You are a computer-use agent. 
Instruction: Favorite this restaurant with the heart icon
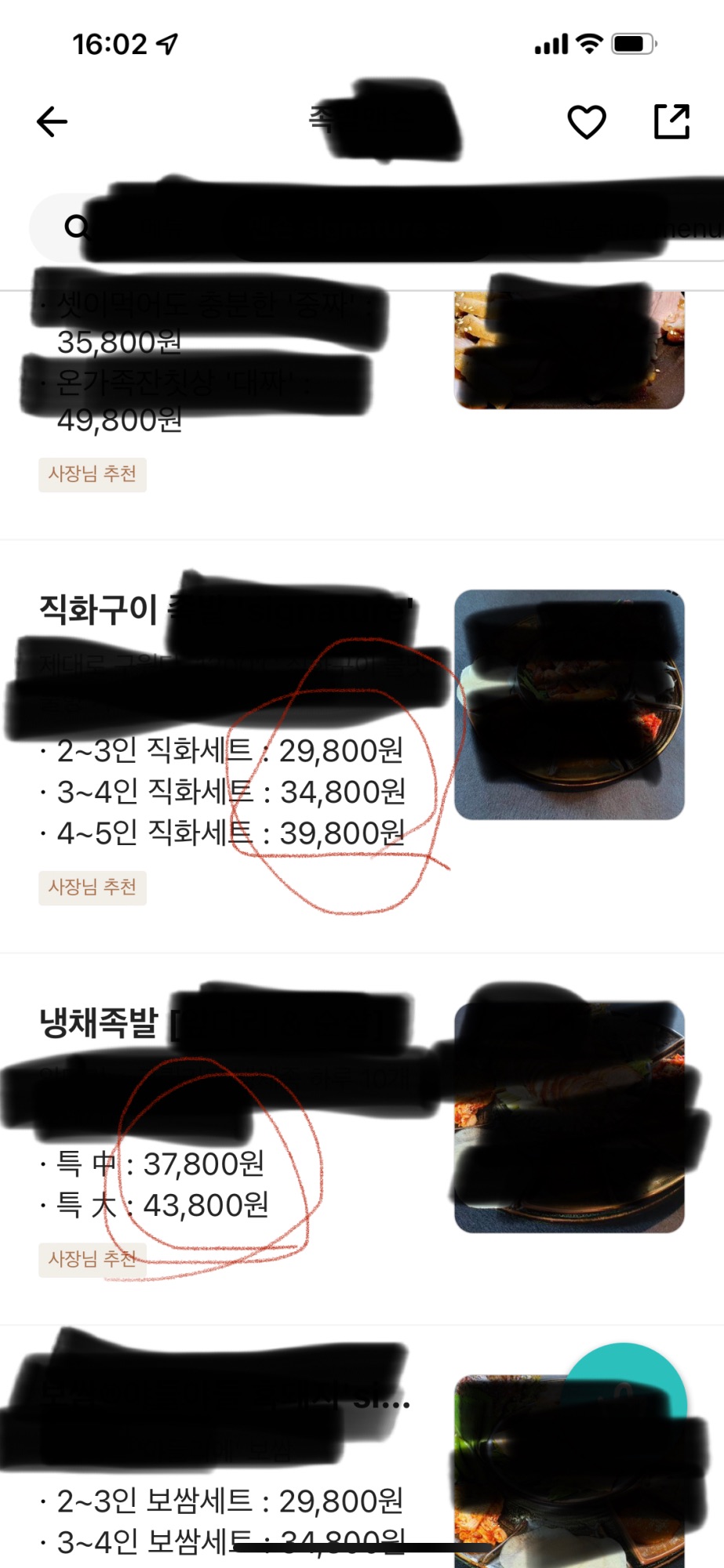586,122
